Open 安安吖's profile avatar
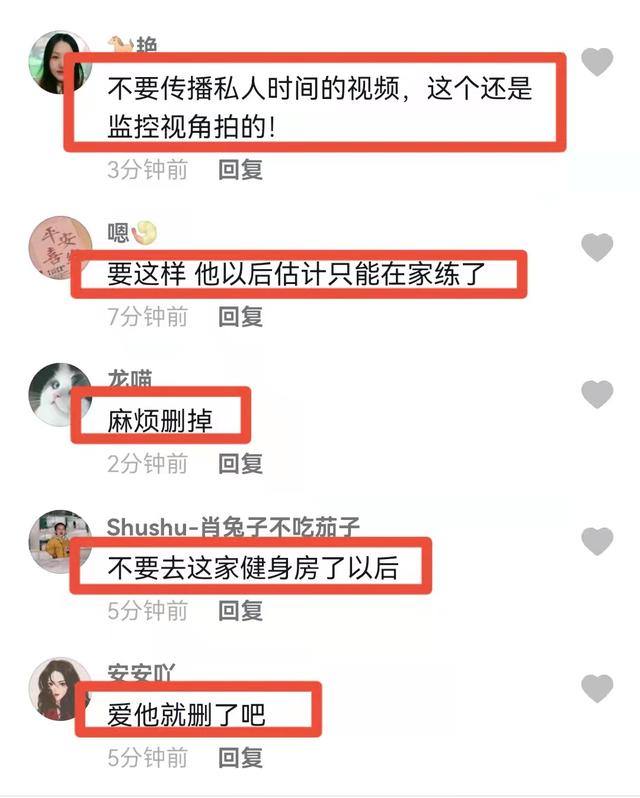Viewport: 640px width, 798px height. [x=60, y=689]
